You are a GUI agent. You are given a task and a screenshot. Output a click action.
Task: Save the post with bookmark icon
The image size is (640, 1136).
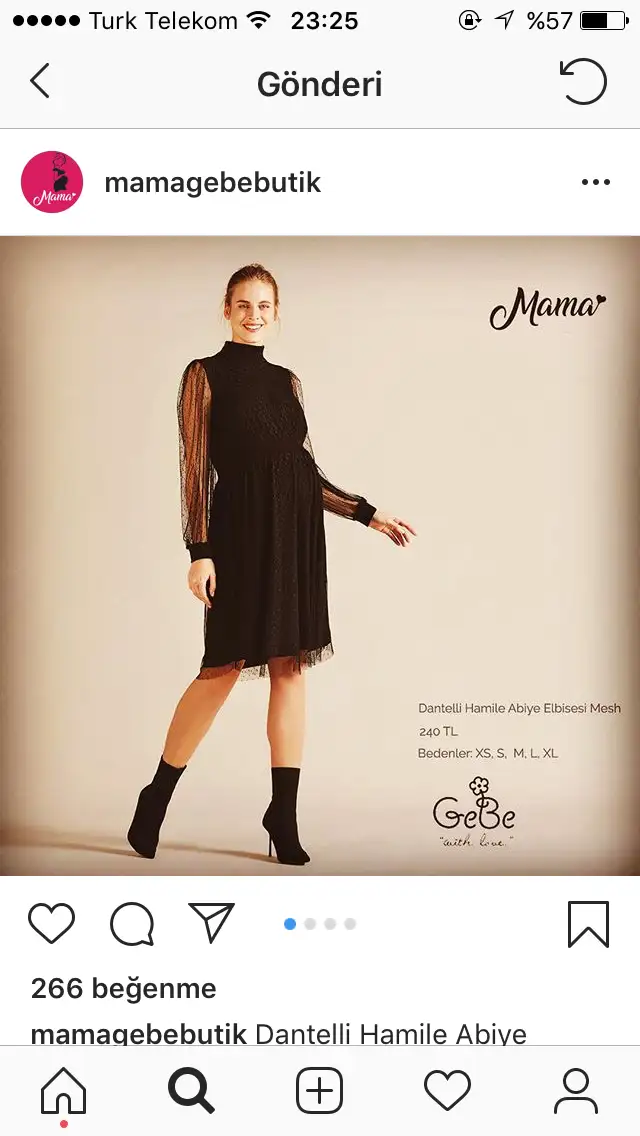coord(589,924)
